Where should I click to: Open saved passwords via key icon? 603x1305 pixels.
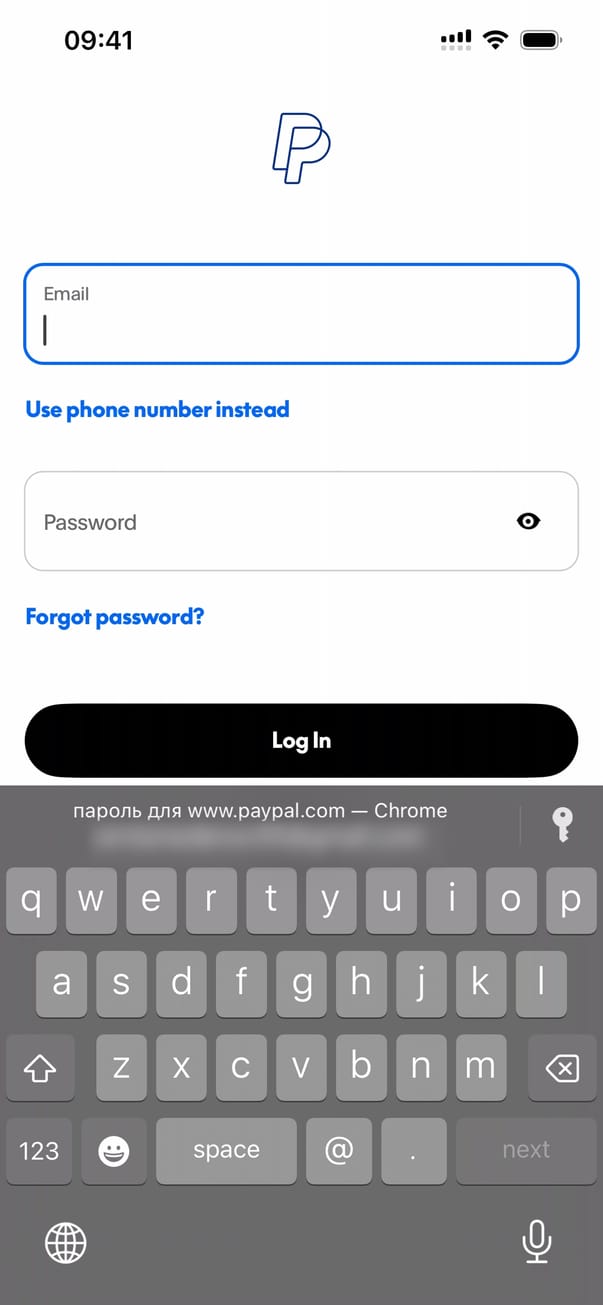pos(562,825)
